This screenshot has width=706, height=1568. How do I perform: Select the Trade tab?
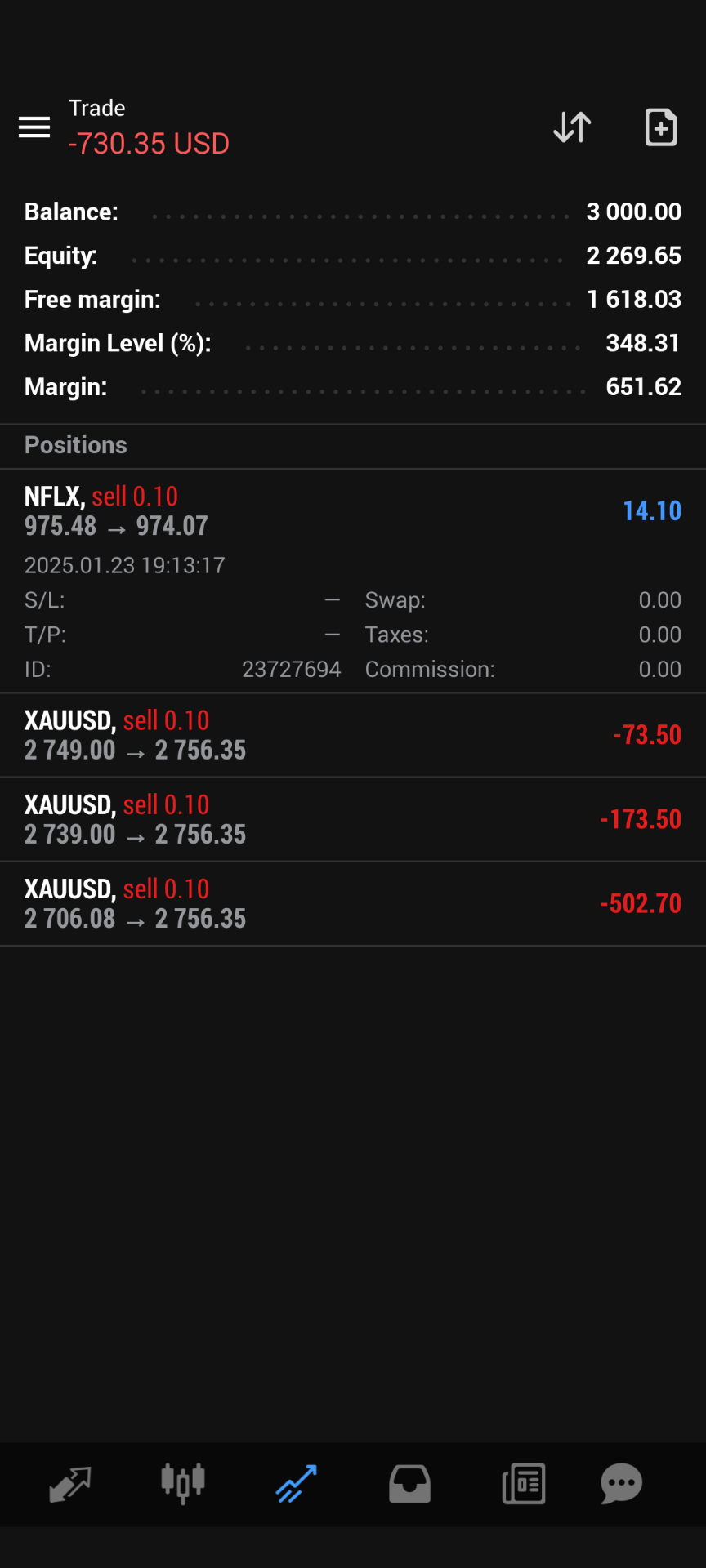(296, 1484)
